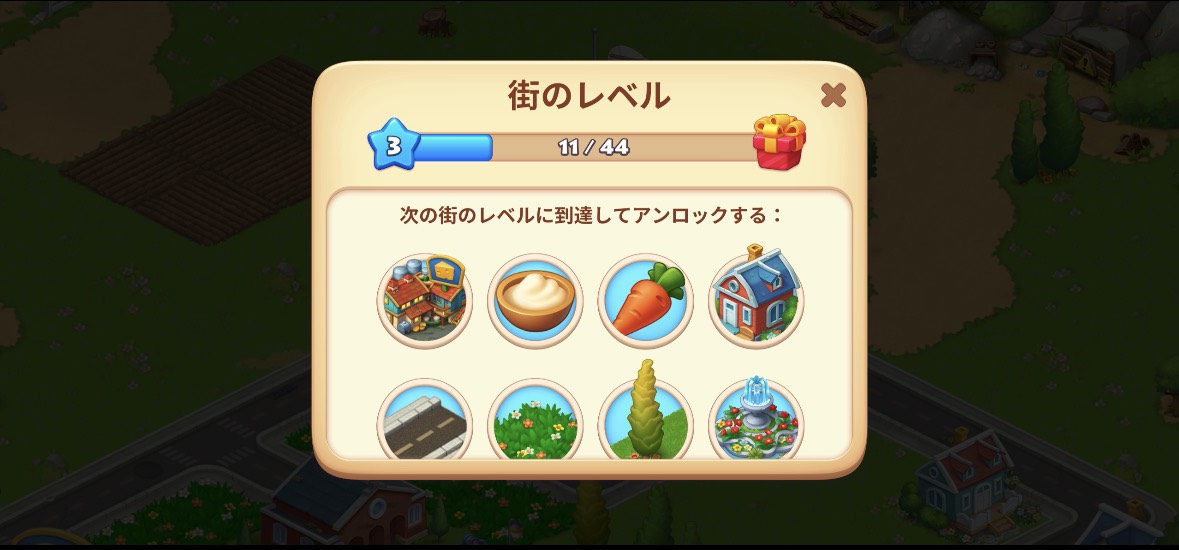Select the carrot crop unlock item
Image resolution: width=1179 pixels, height=550 pixels.
(645, 300)
